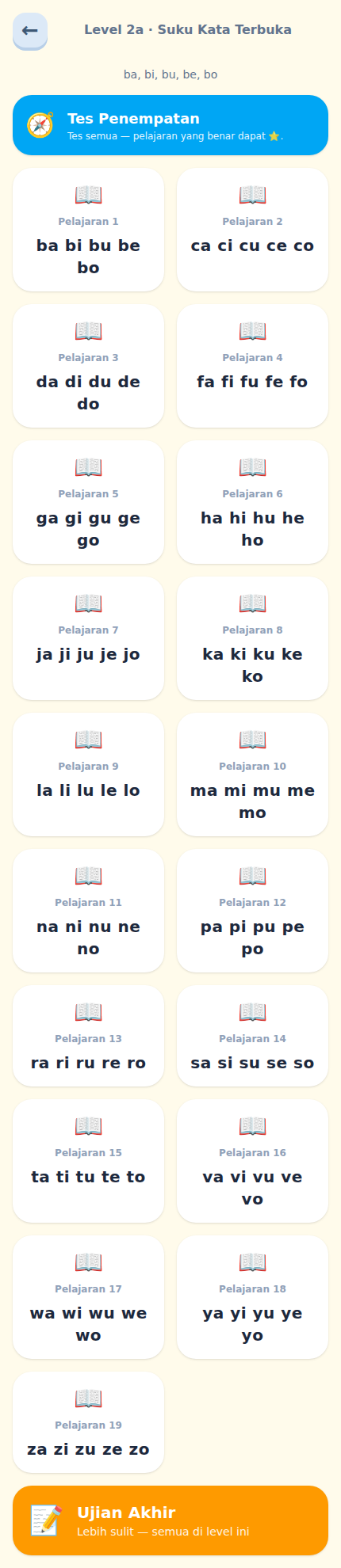The height and width of the screenshot is (1568, 341).
Task: Select Pelajaran 19 za zi zu ze zo
Action: tap(88, 1422)
